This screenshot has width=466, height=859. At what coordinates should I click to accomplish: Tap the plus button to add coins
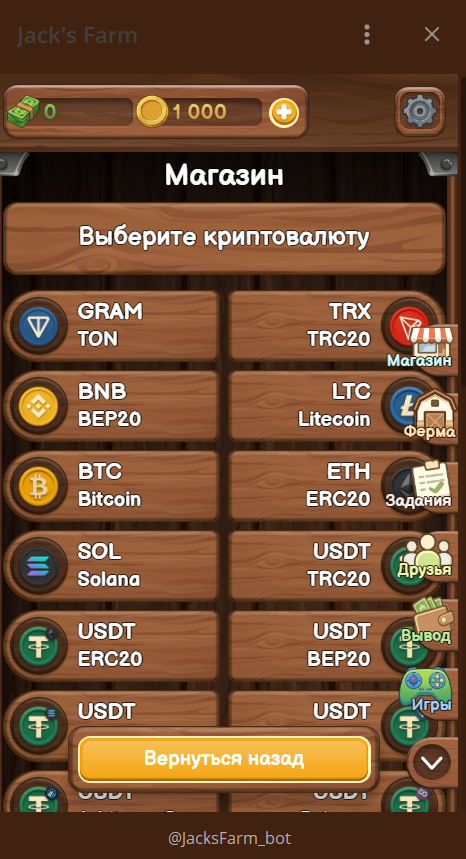point(284,113)
